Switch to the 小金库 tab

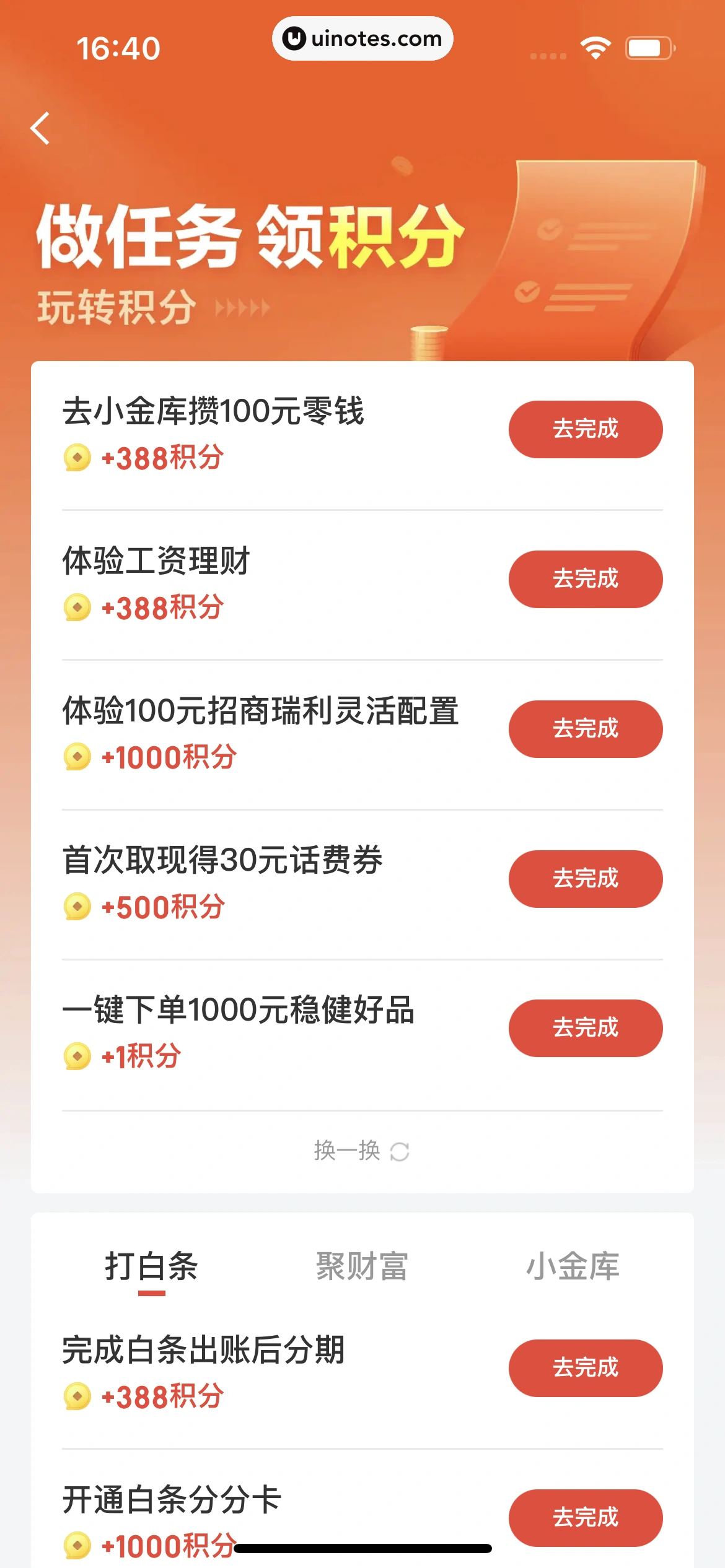tap(573, 1266)
